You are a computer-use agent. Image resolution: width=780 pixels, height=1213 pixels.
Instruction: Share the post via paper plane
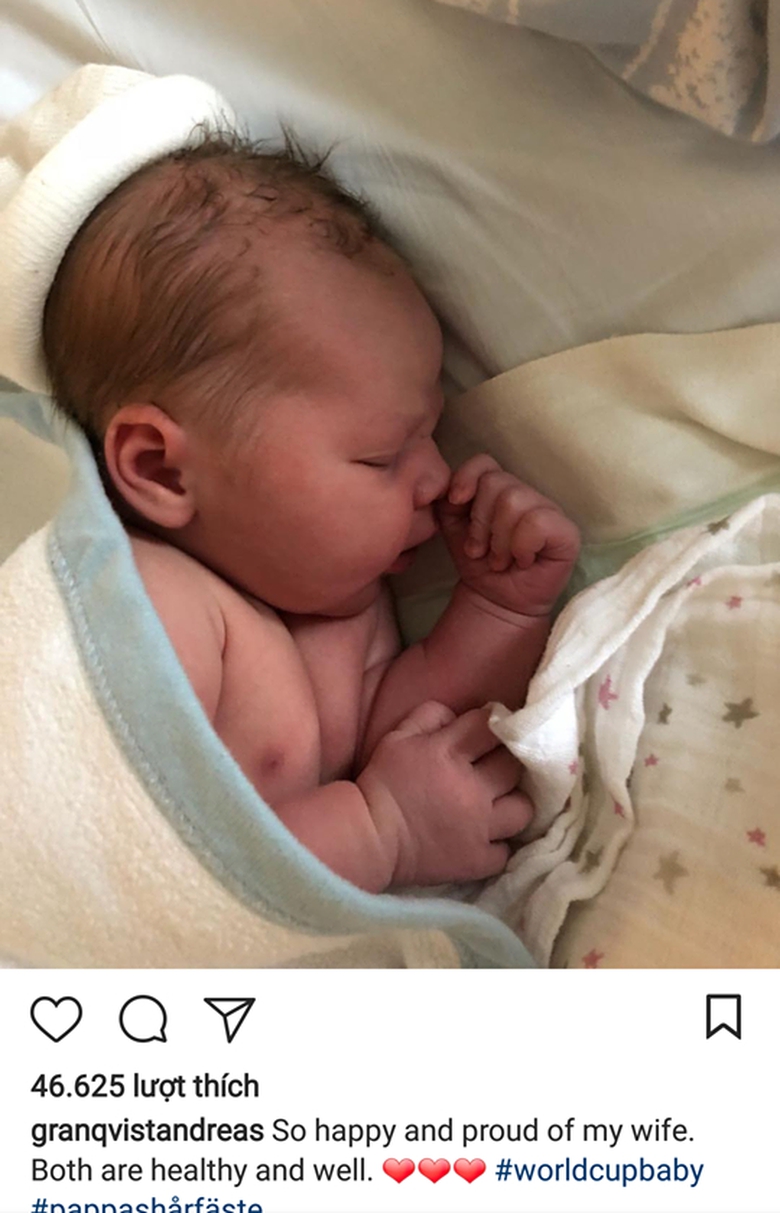(x=229, y=1018)
